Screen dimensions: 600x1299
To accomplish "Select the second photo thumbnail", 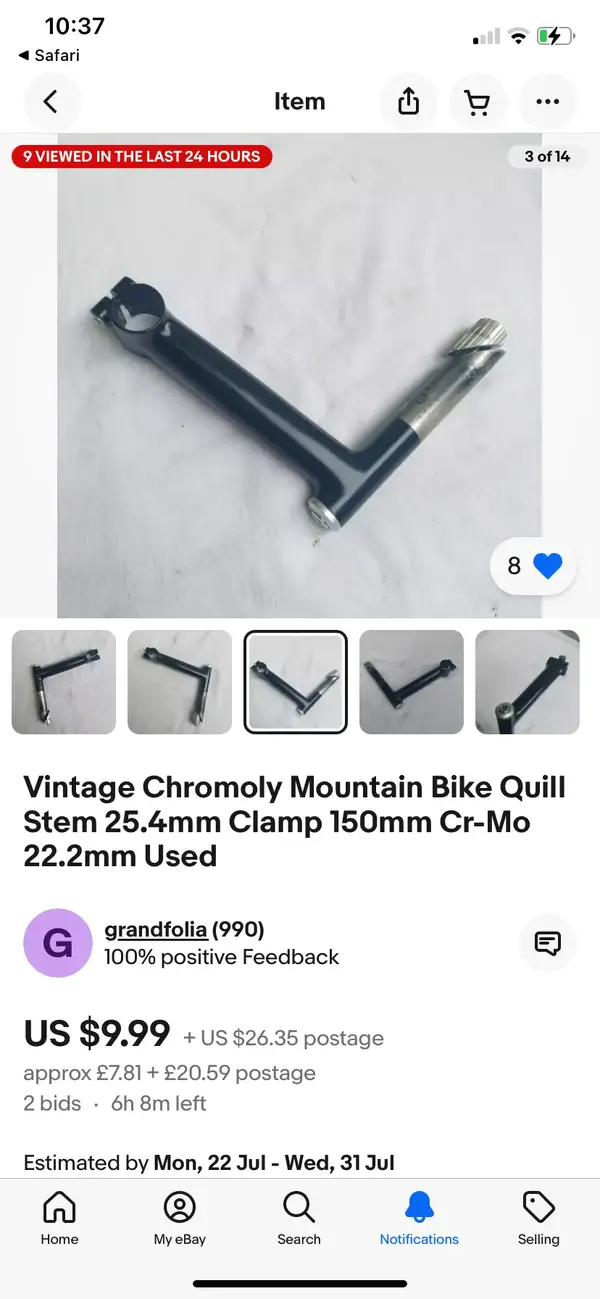I will coord(180,682).
